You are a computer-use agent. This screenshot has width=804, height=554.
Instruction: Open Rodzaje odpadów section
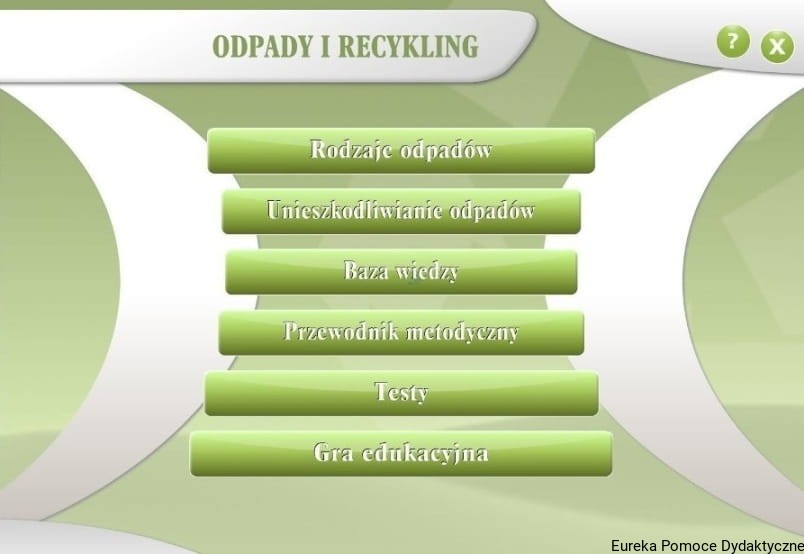(x=401, y=151)
